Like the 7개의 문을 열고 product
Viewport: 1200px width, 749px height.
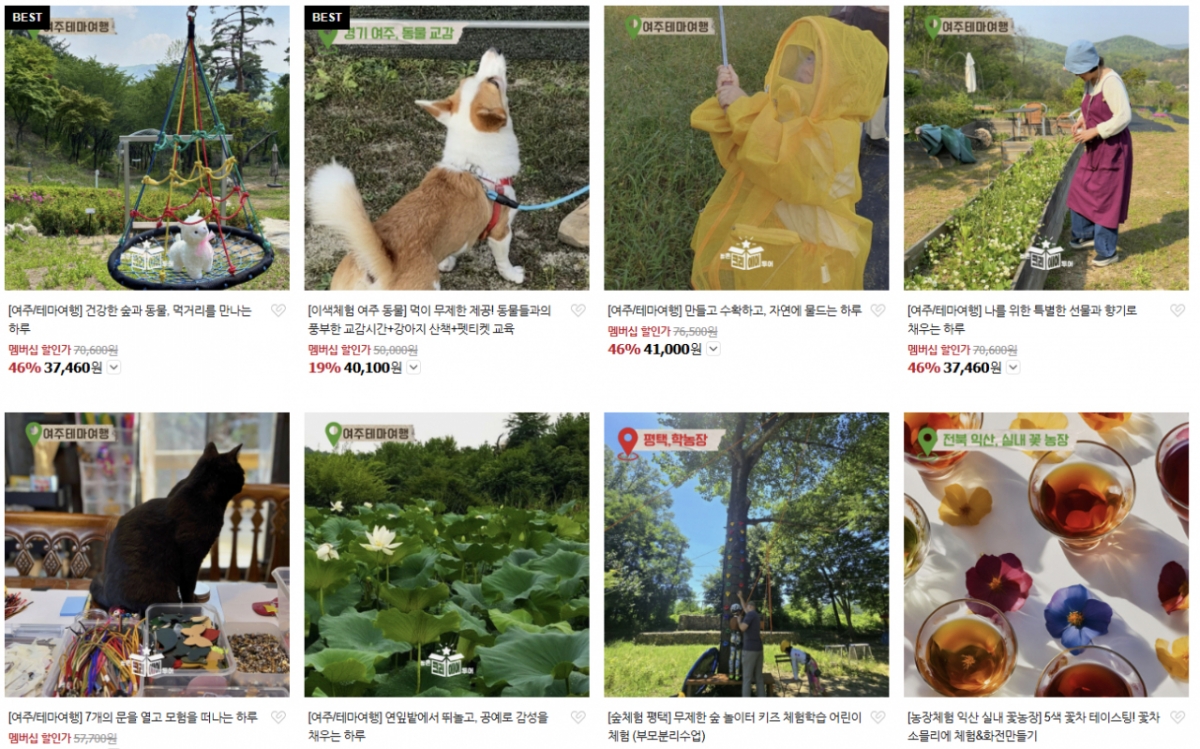(x=278, y=717)
